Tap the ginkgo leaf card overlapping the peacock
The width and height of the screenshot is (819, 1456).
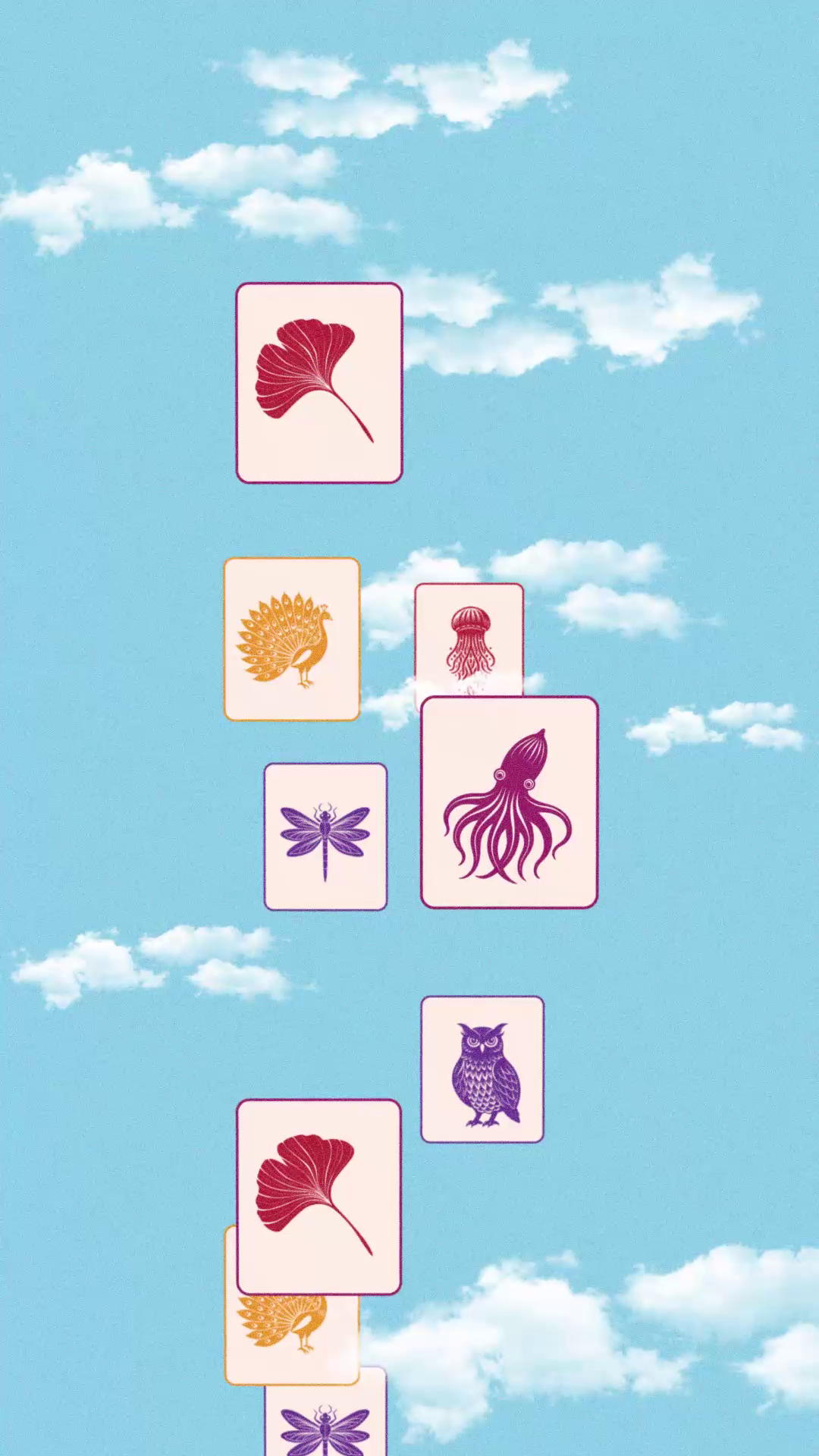318,1197
